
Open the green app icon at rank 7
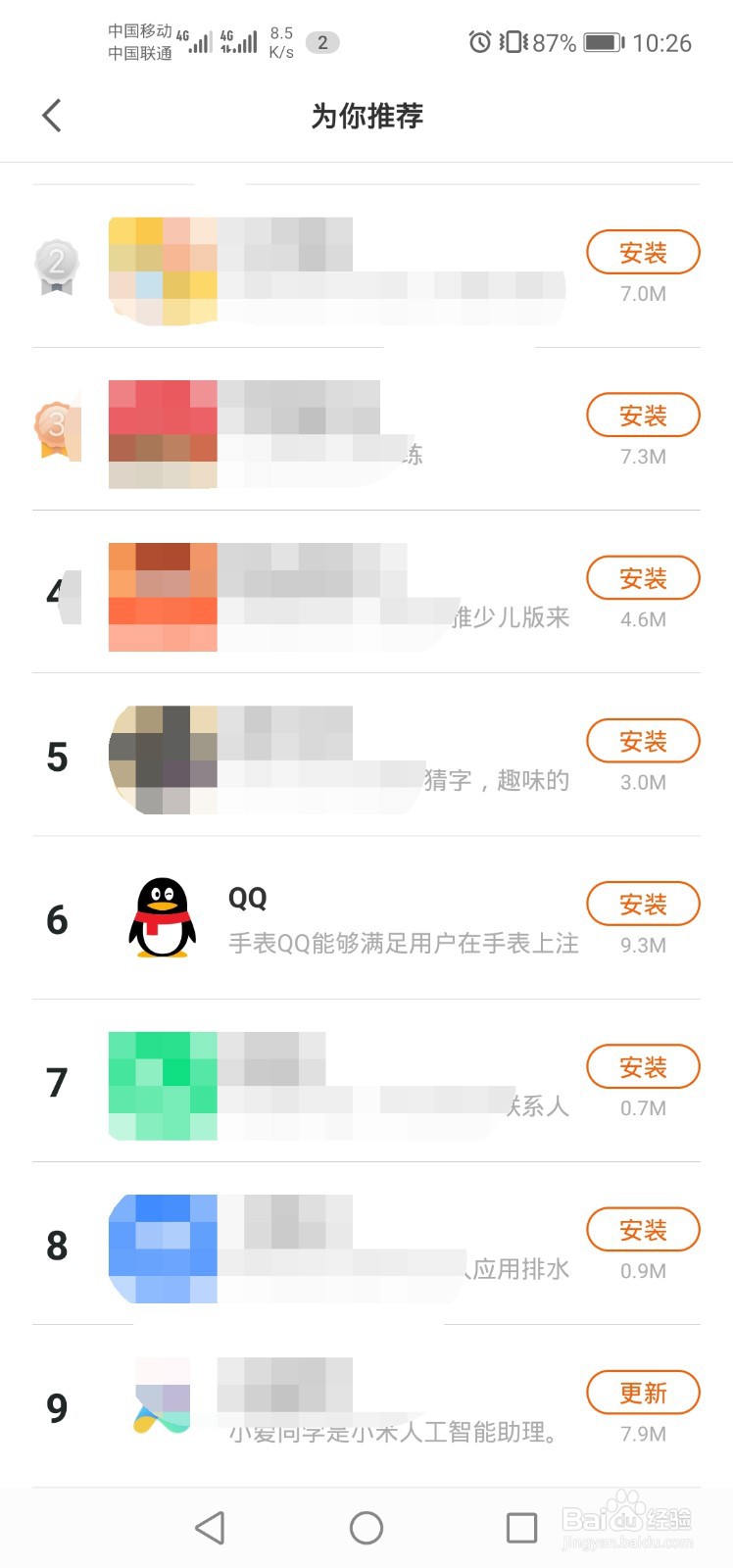(x=162, y=1082)
